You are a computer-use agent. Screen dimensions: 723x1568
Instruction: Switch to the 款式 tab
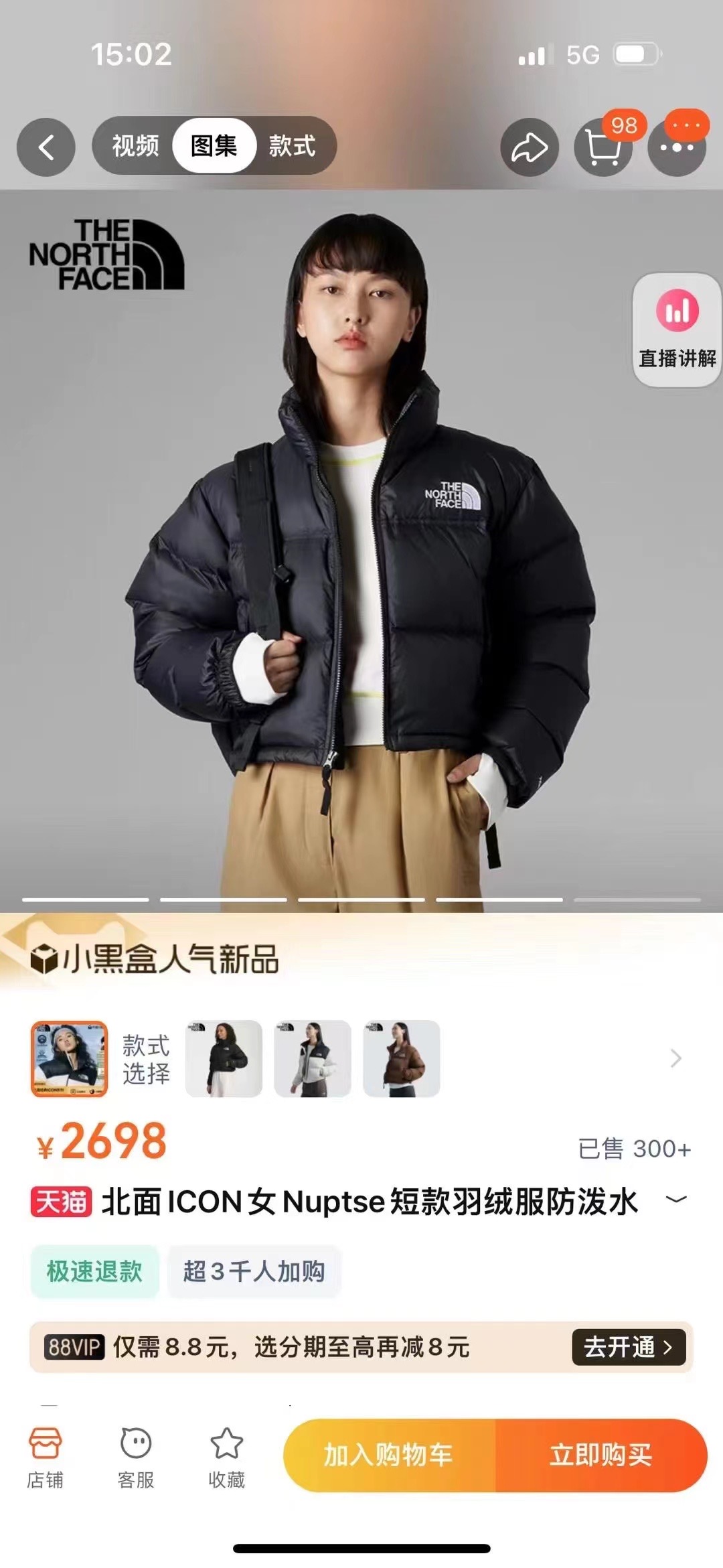(x=292, y=146)
